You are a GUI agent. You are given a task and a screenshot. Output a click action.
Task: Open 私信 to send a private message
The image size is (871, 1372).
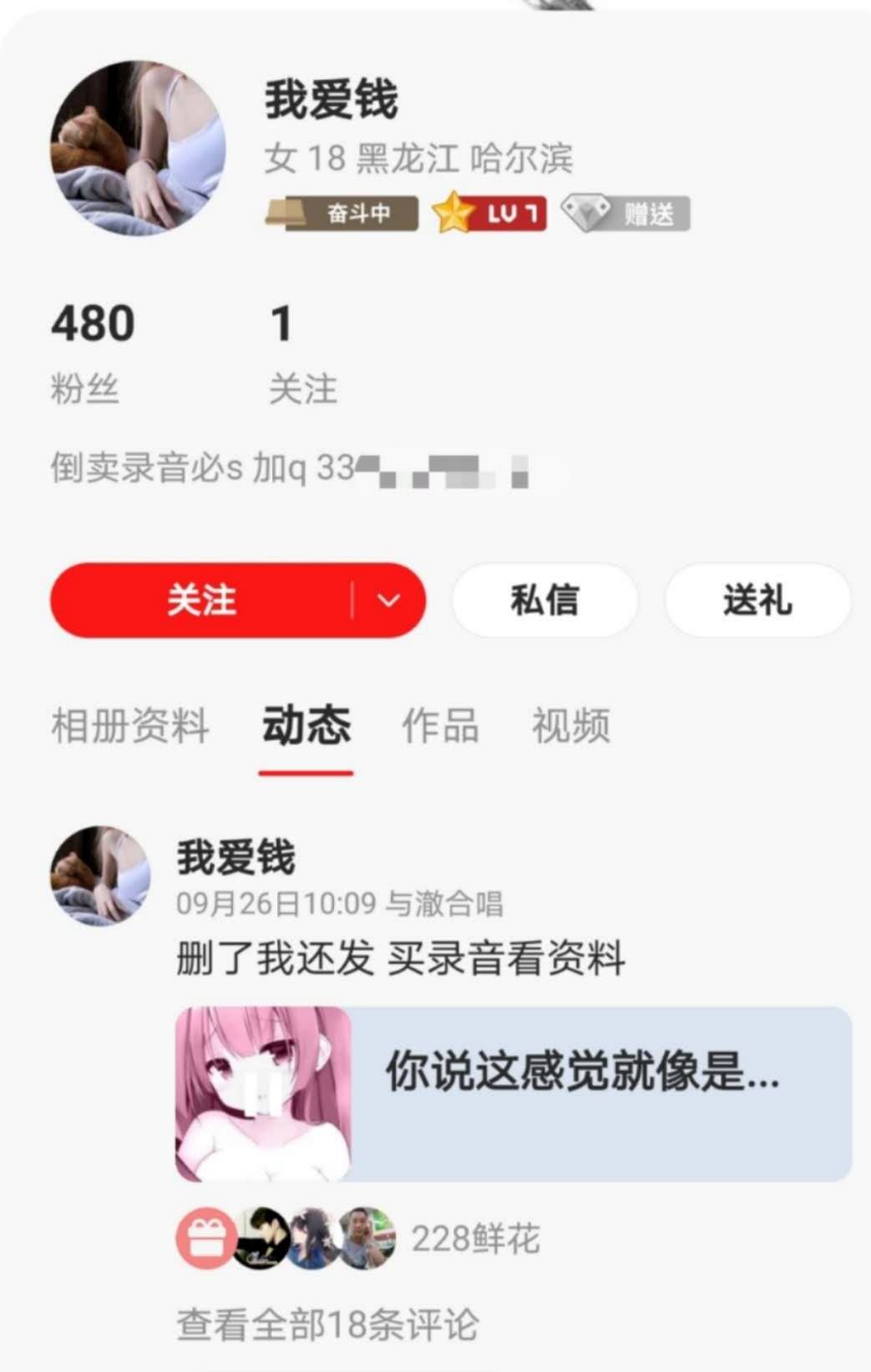[544, 599]
